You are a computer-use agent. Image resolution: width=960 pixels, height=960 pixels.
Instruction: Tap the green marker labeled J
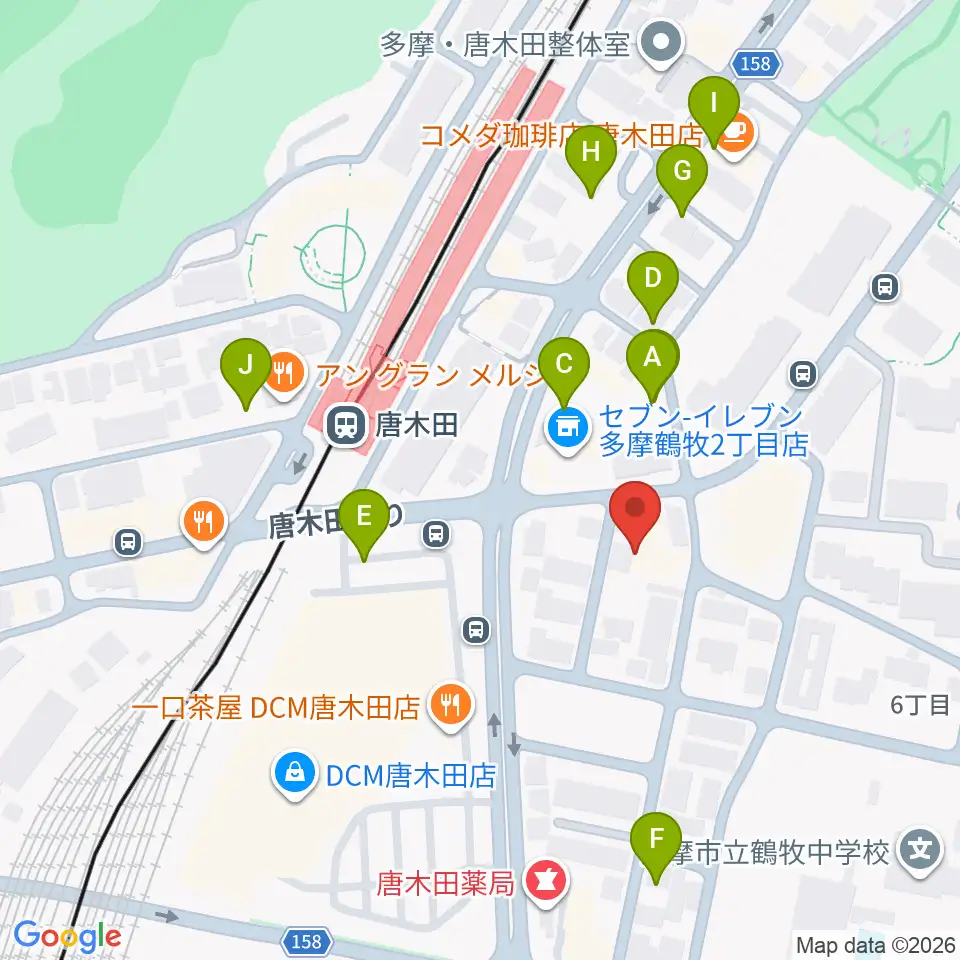click(x=246, y=365)
